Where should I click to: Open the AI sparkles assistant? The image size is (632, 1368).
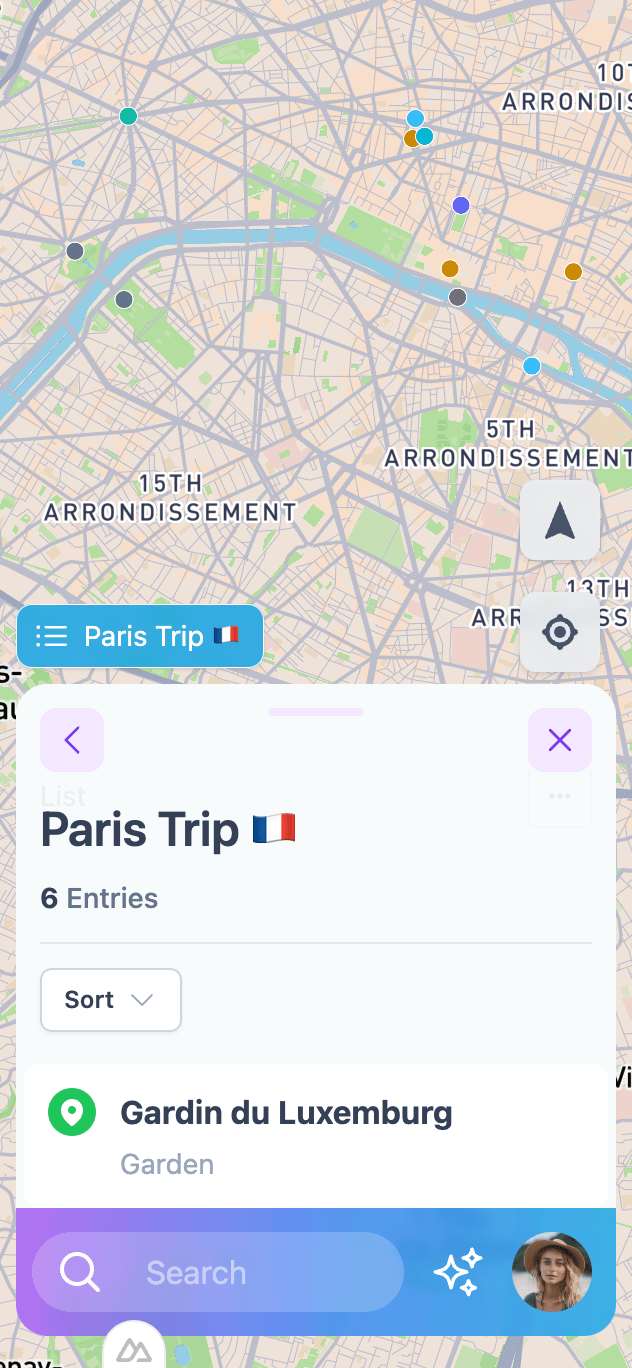pos(458,1272)
